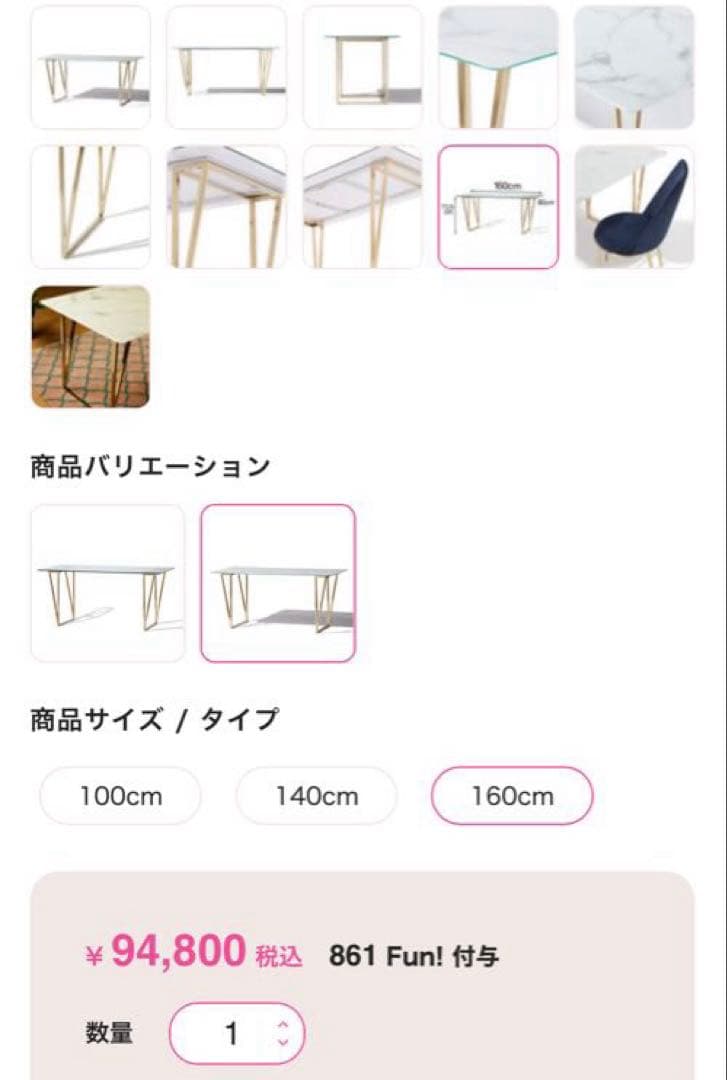This screenshot has width=727, height=1080.
Task: Open the quantity number field
Action: (x=232, y=1033)
